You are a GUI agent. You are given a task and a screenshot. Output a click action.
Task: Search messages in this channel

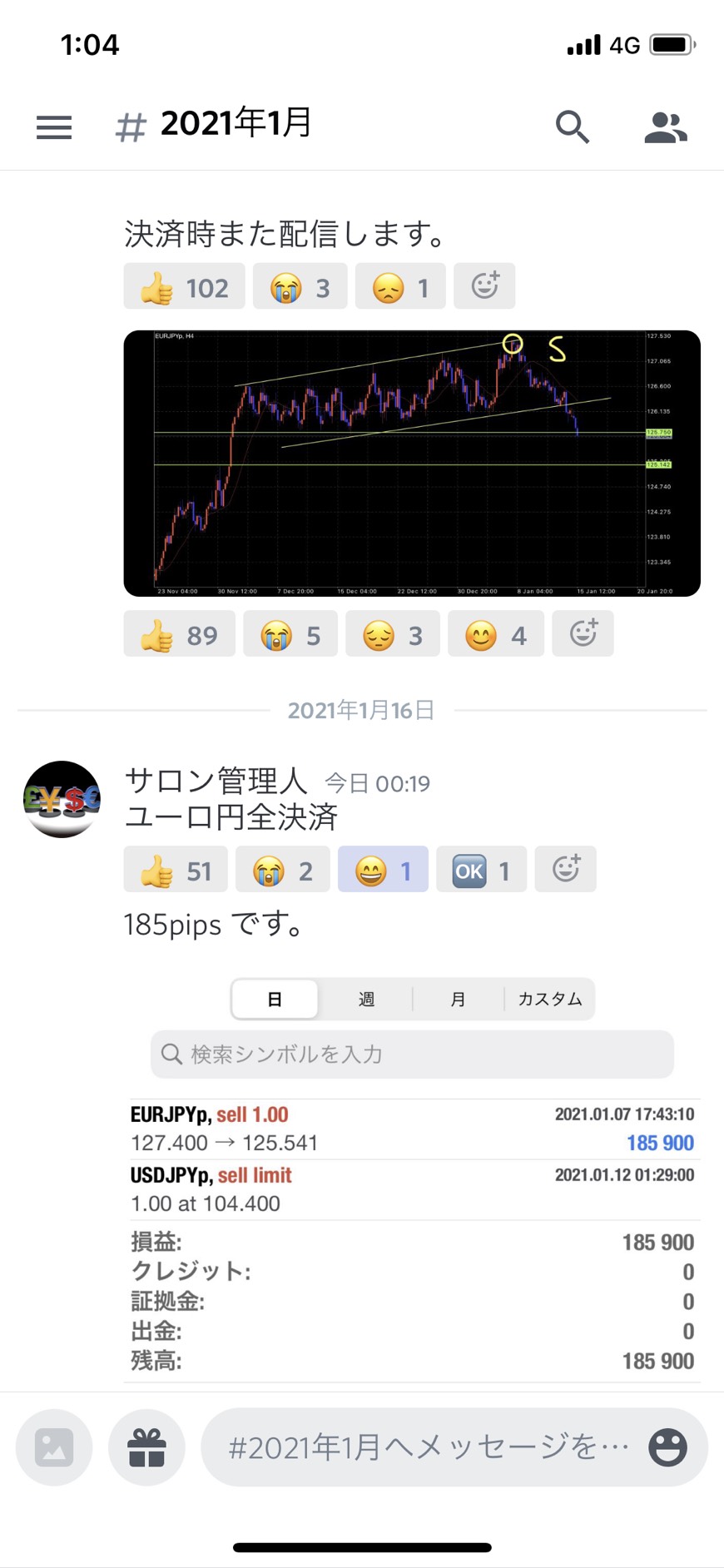tap(573, 127)
